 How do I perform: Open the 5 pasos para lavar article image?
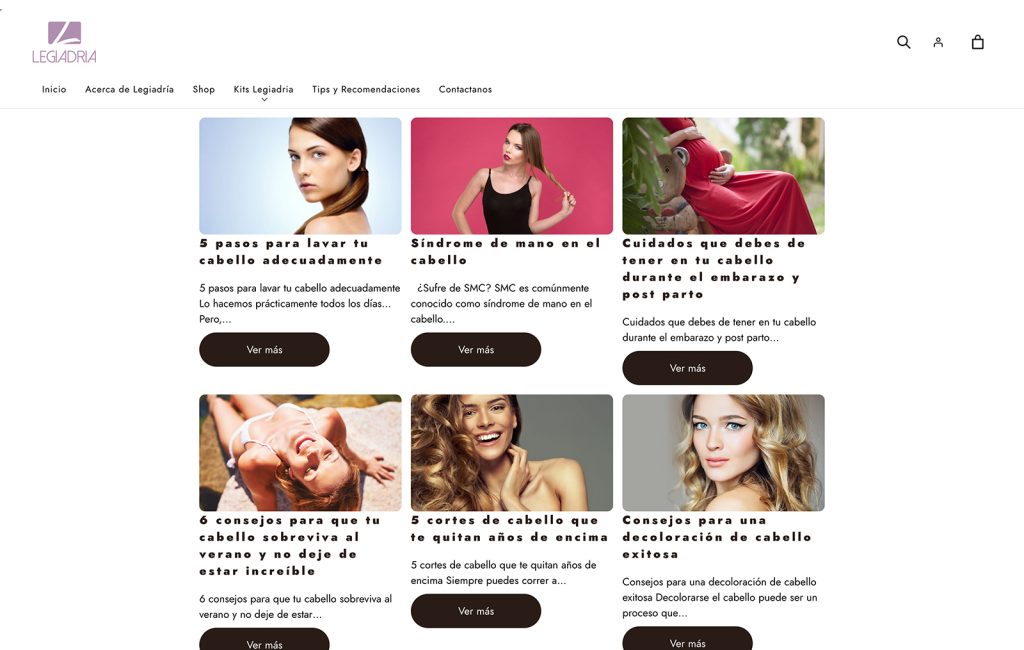[x=300, y=176]
